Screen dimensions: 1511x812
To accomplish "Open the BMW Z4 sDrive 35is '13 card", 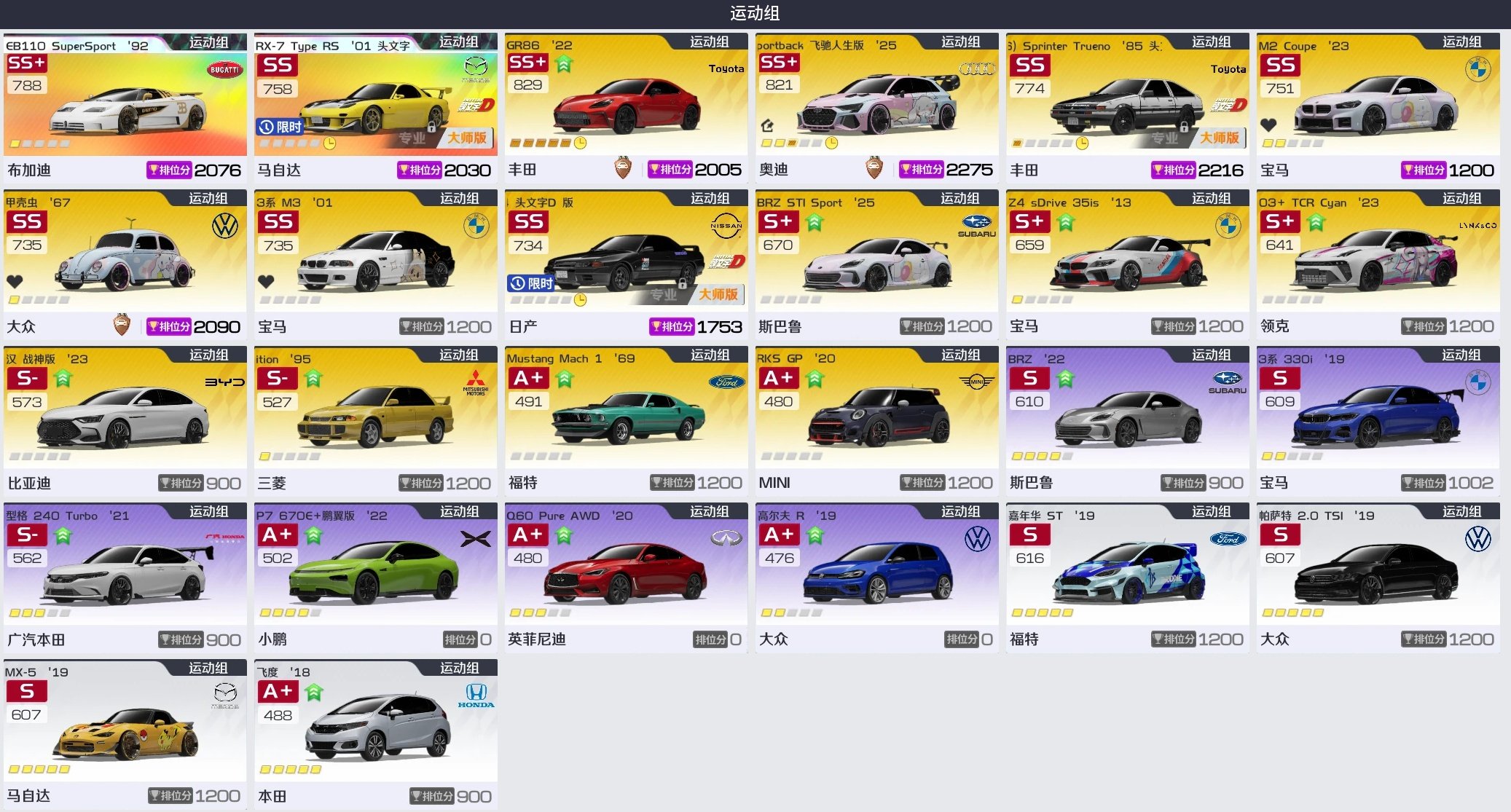I will point(1128,264).
